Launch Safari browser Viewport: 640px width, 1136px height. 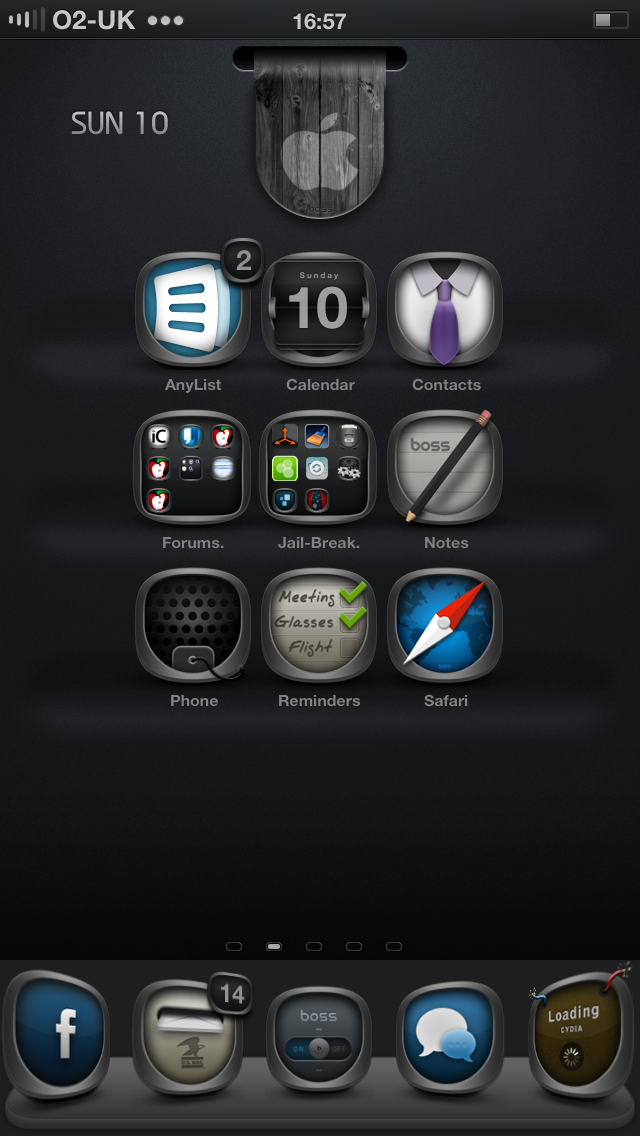(445, 626)
